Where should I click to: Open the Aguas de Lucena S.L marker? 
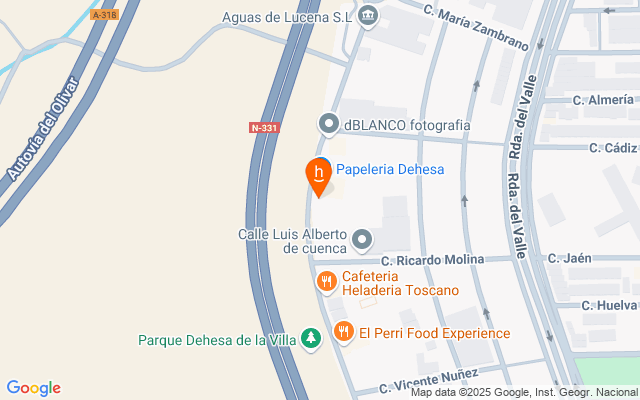pos(369,14)
